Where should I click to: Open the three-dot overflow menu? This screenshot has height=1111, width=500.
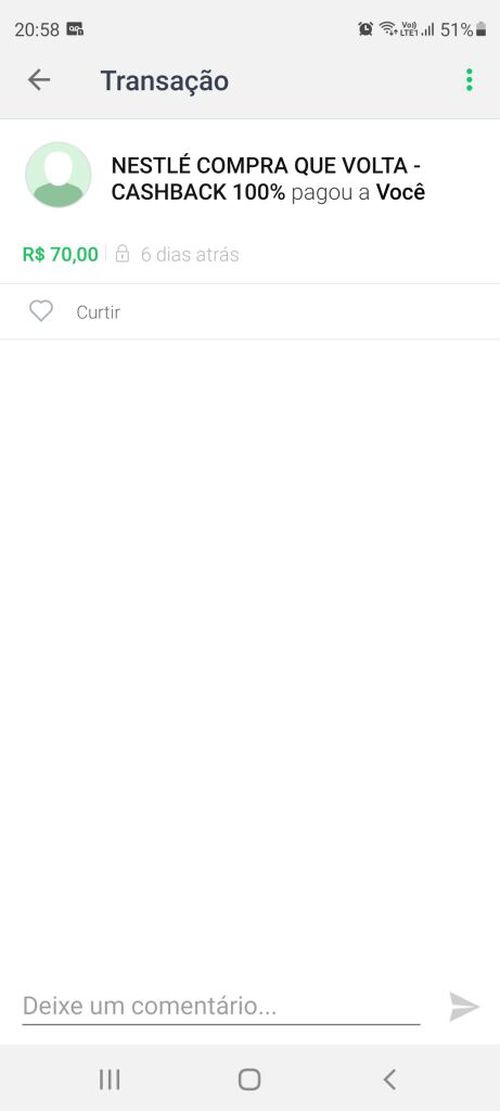tap(469, 80)
